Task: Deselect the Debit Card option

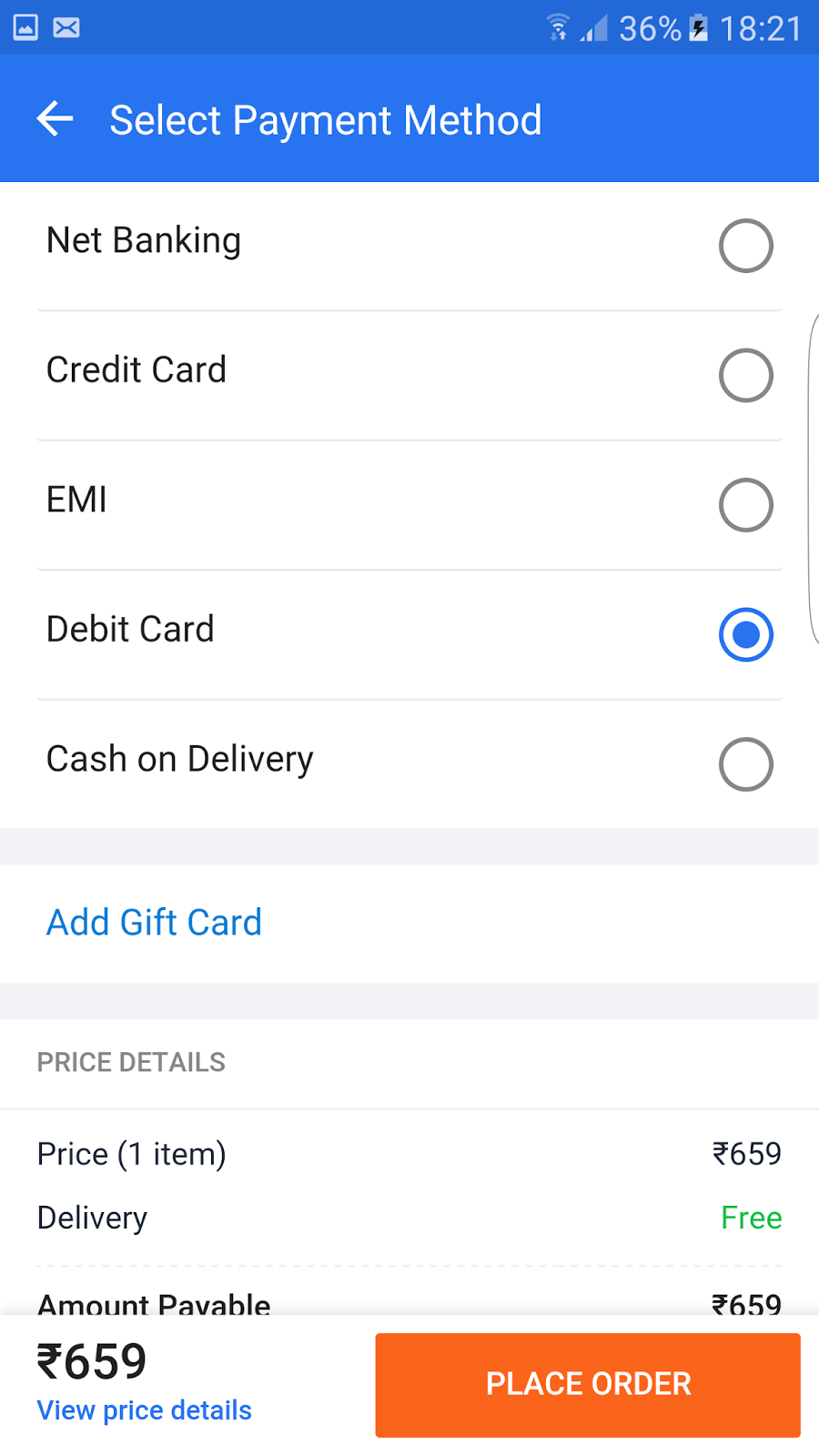Action: tap(745, 634)
